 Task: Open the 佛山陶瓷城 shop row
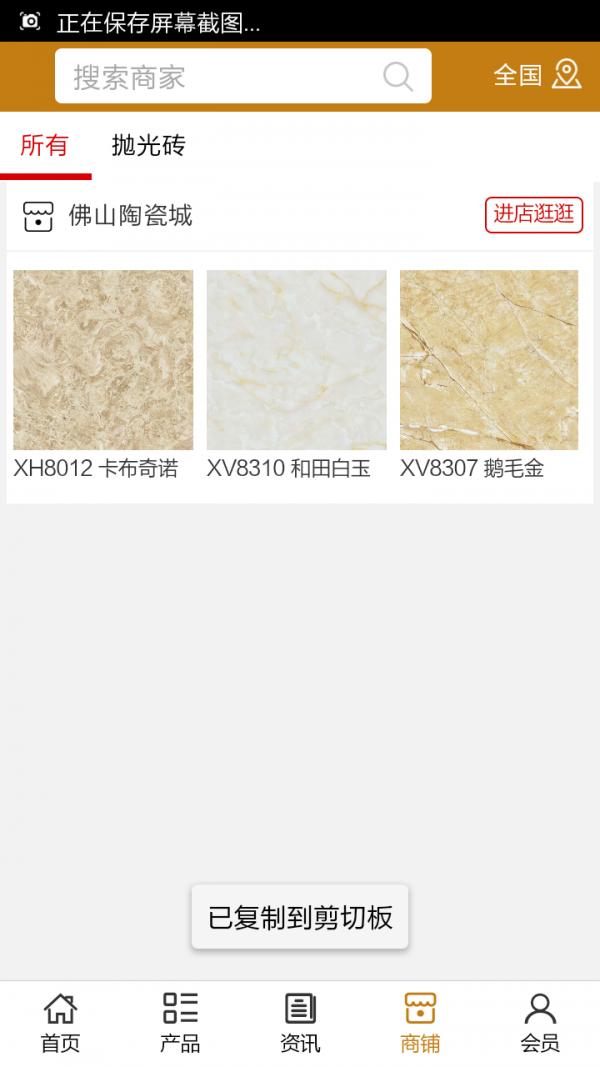coord(130,216)
